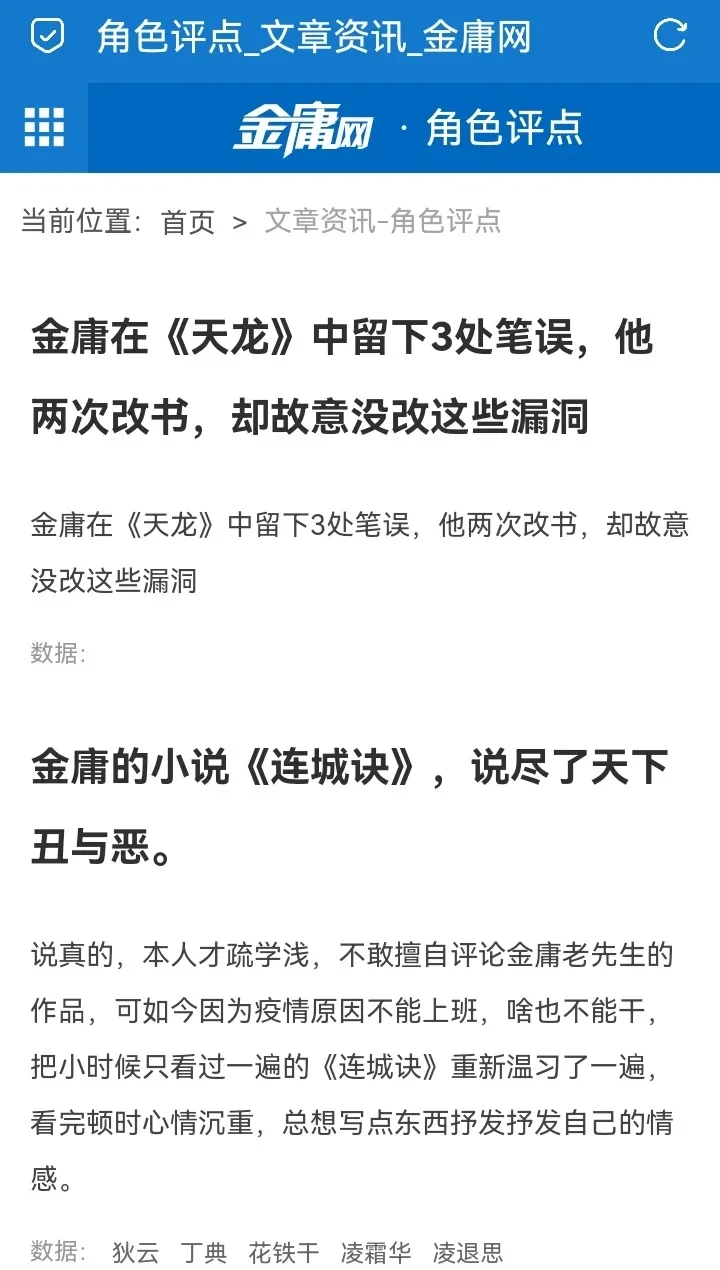Open the 凌霜华 character tag
This screenshot has height=1270, width=720.
(x=376, y=1252)
